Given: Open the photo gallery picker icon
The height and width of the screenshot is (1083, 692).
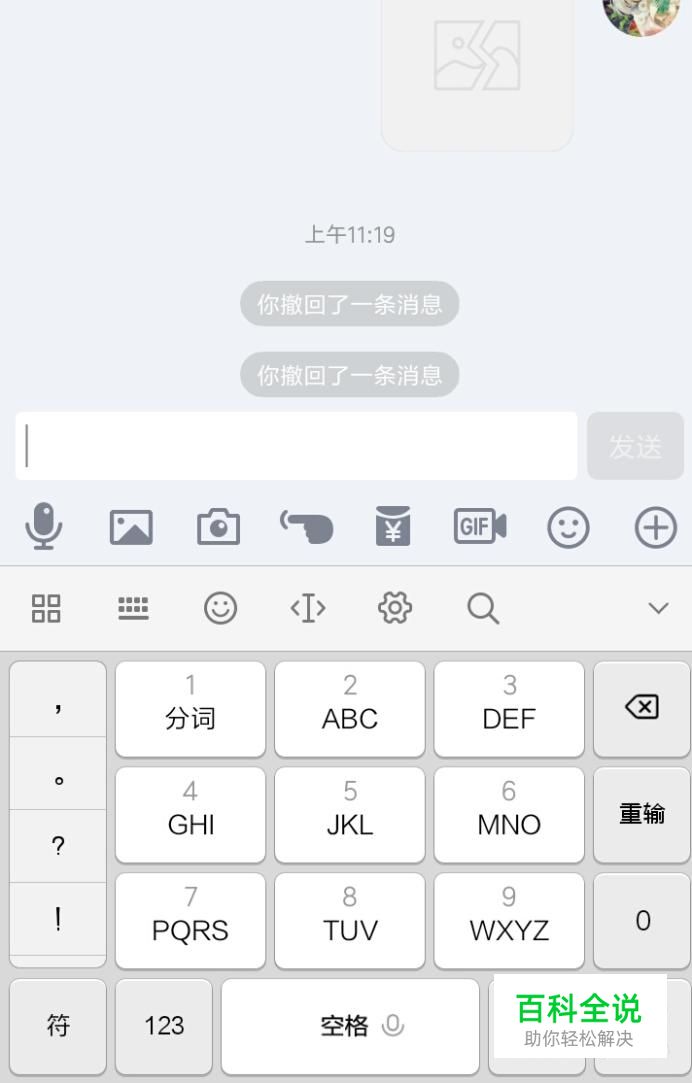Looking at the screenshot, I should (x=131, y=528).
